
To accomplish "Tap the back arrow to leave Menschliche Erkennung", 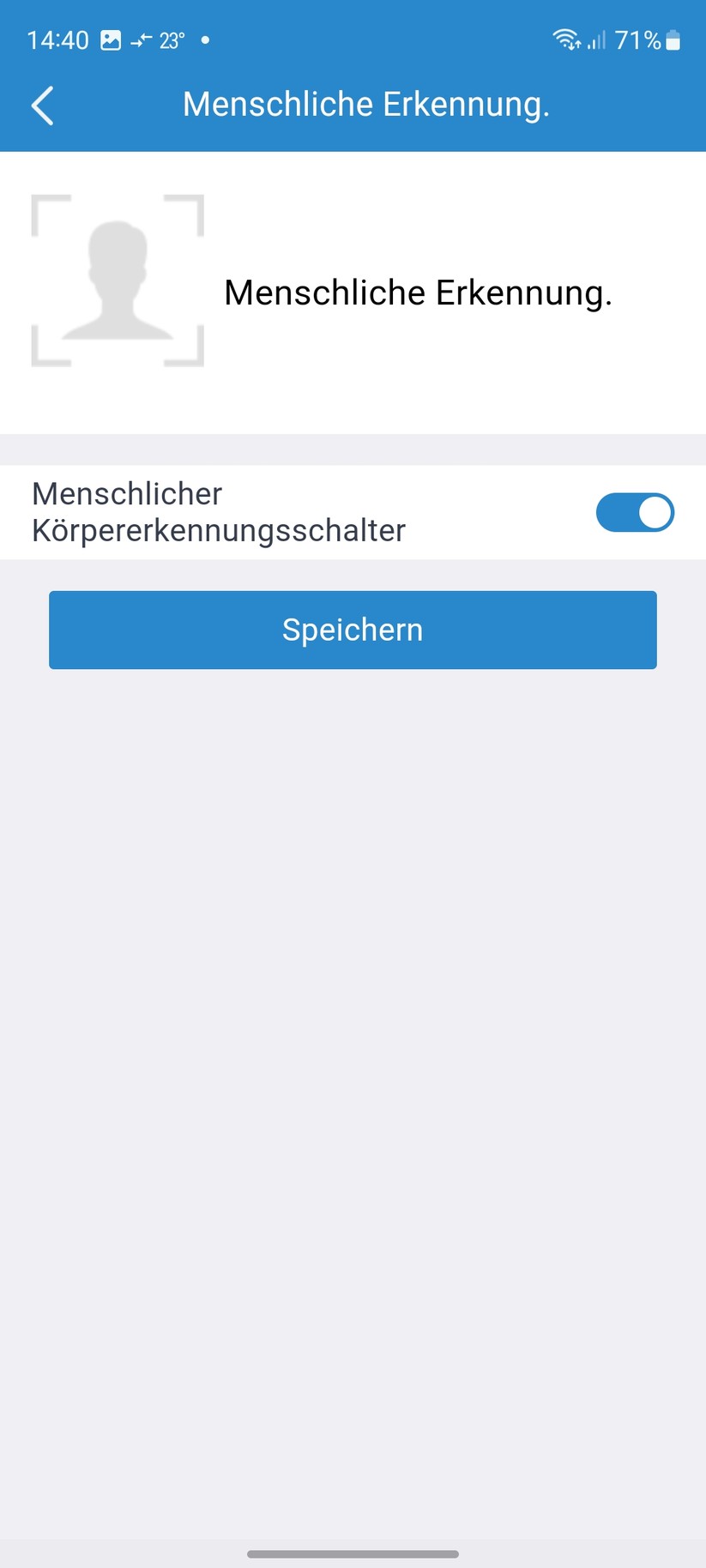I will [42, 105].
